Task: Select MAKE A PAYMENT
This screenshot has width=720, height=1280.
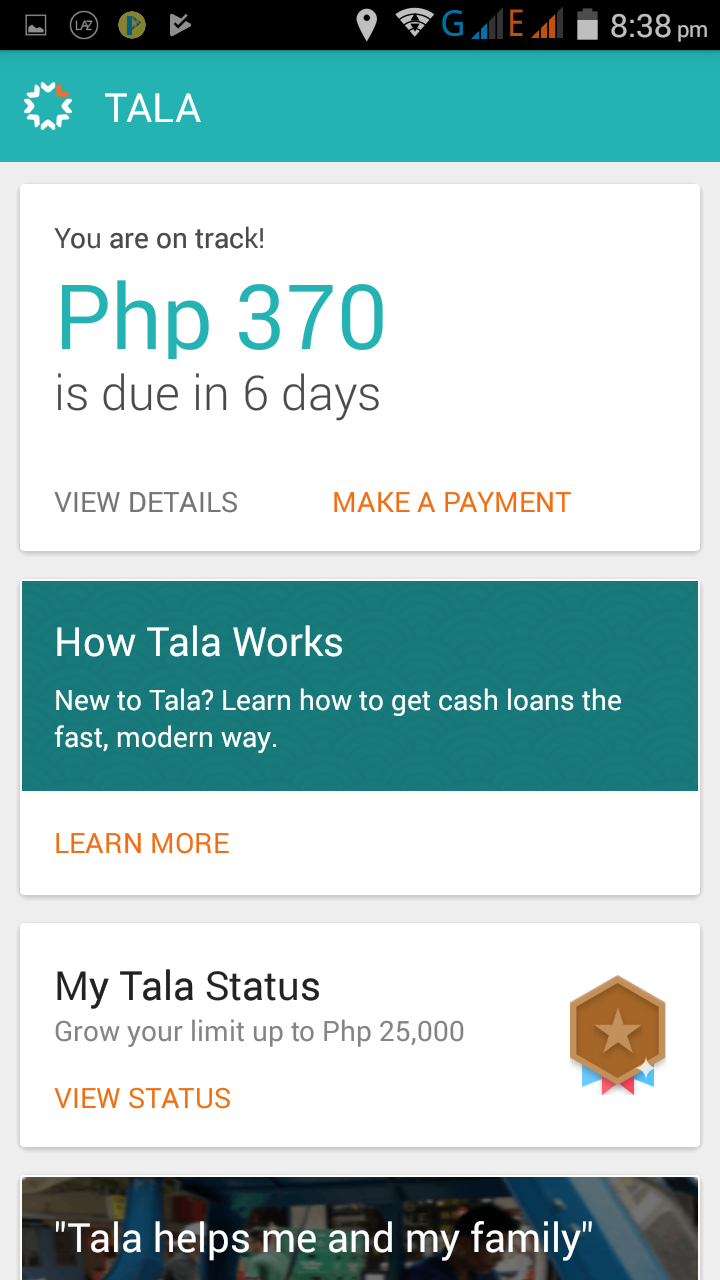Action: pos(451,502)
